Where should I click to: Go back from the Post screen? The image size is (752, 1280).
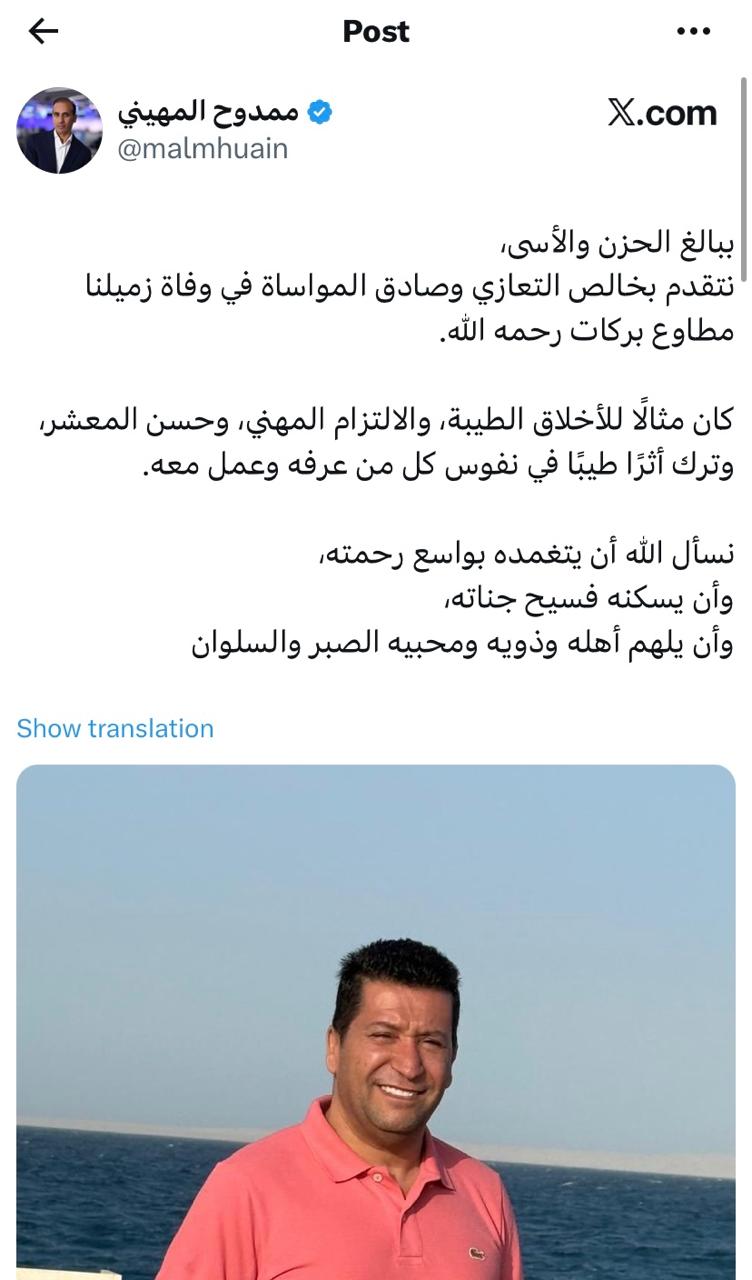[x=44, y=32]
